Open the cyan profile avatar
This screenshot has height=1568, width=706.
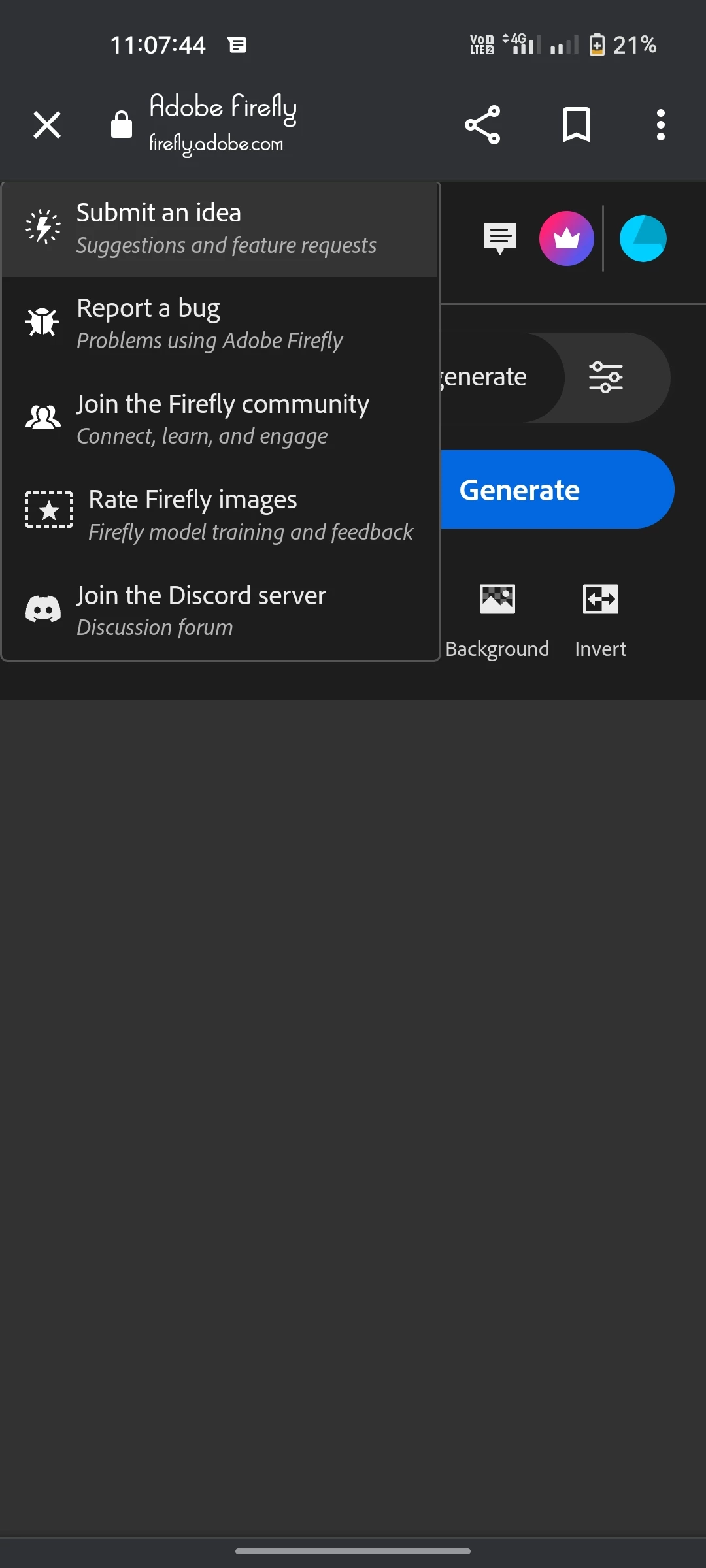click(x=643, y=238)
